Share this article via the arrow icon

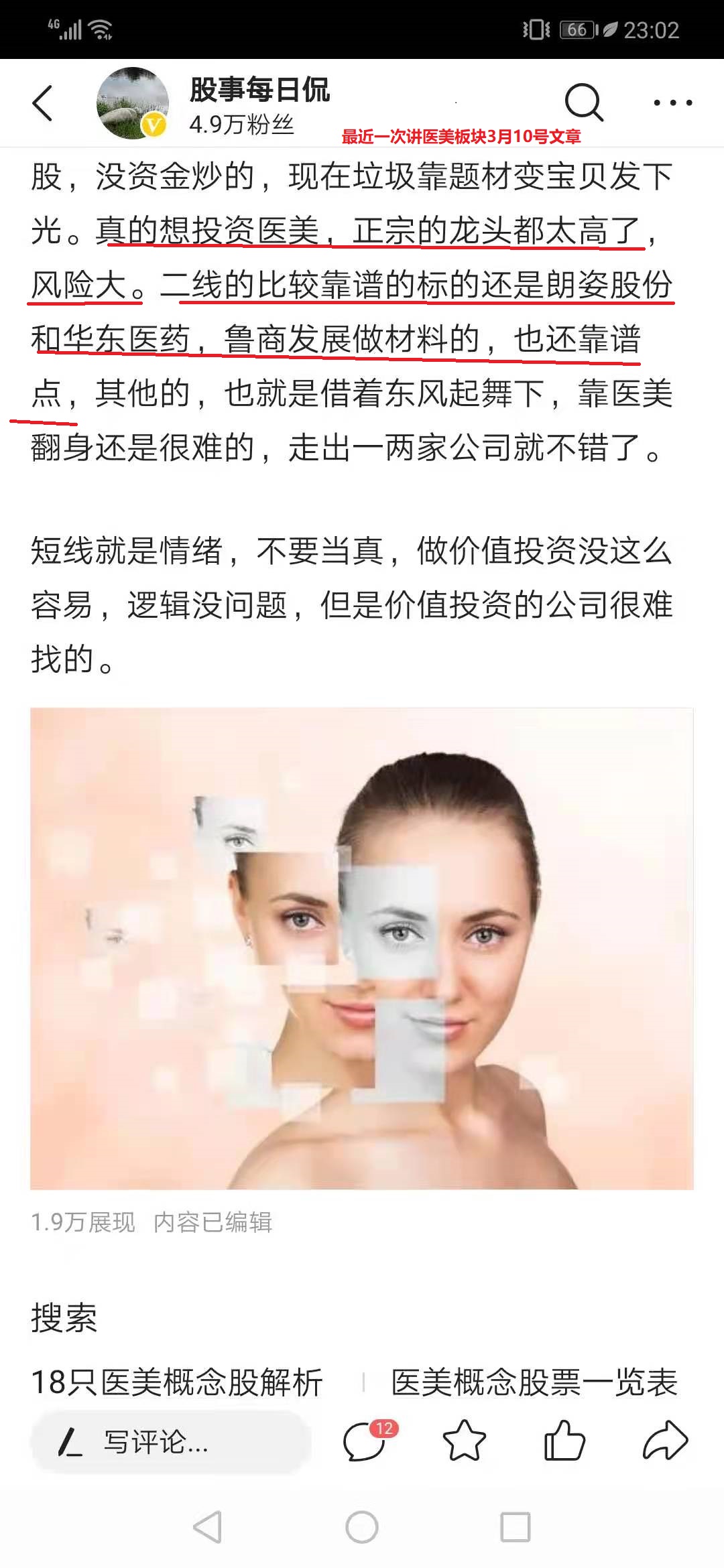665,1441
